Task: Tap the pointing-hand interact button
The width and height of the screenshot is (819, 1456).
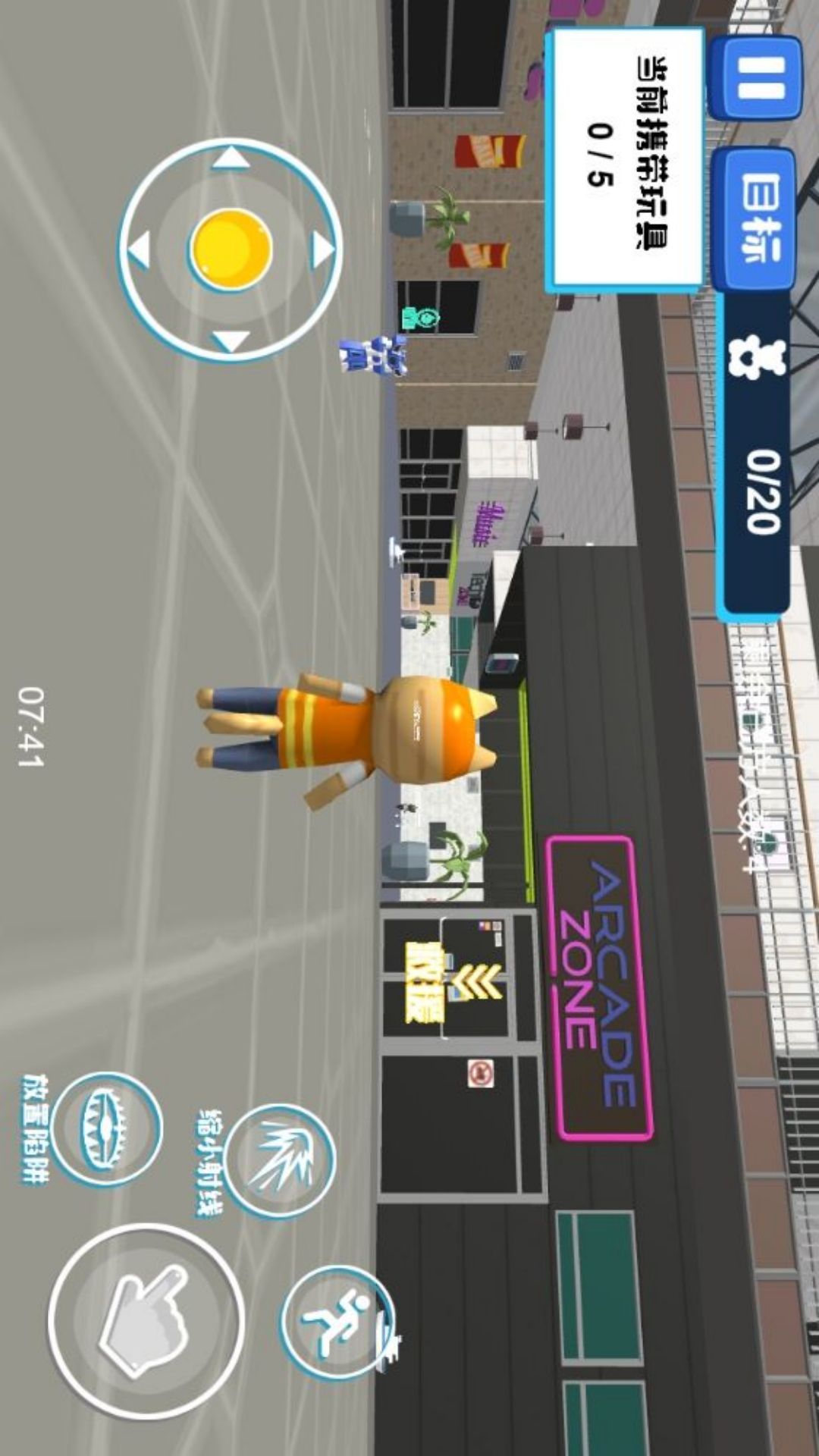Action: pos(146,1321)
